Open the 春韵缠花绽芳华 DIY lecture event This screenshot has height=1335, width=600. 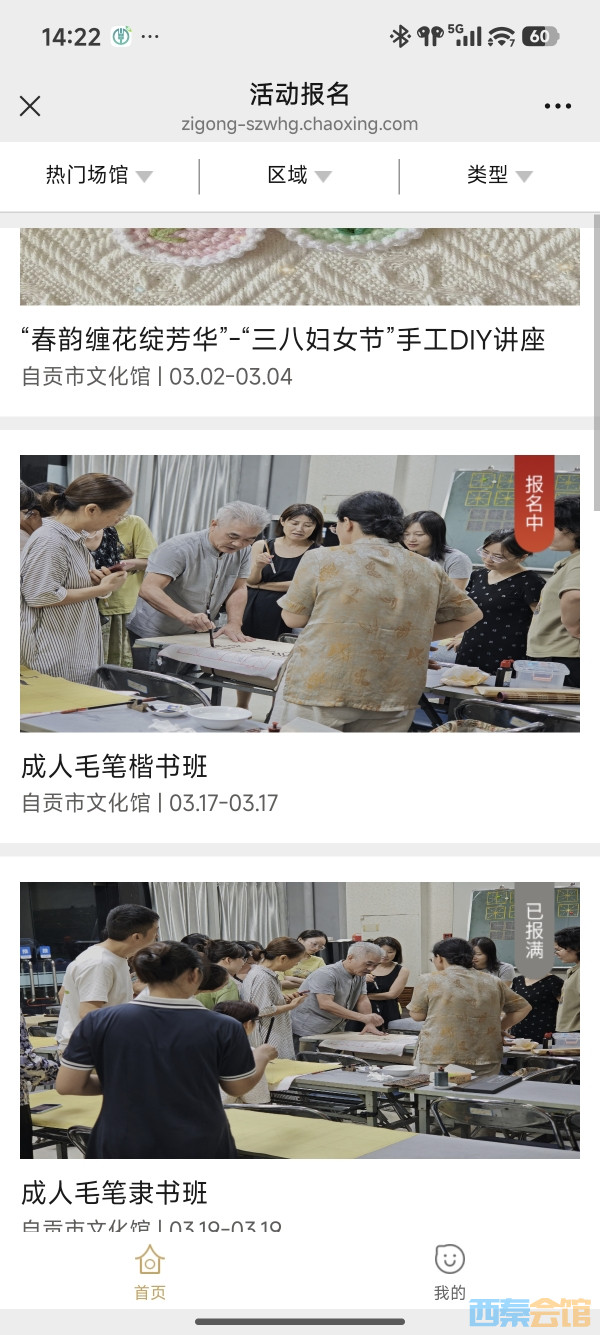tap(284, 340)
